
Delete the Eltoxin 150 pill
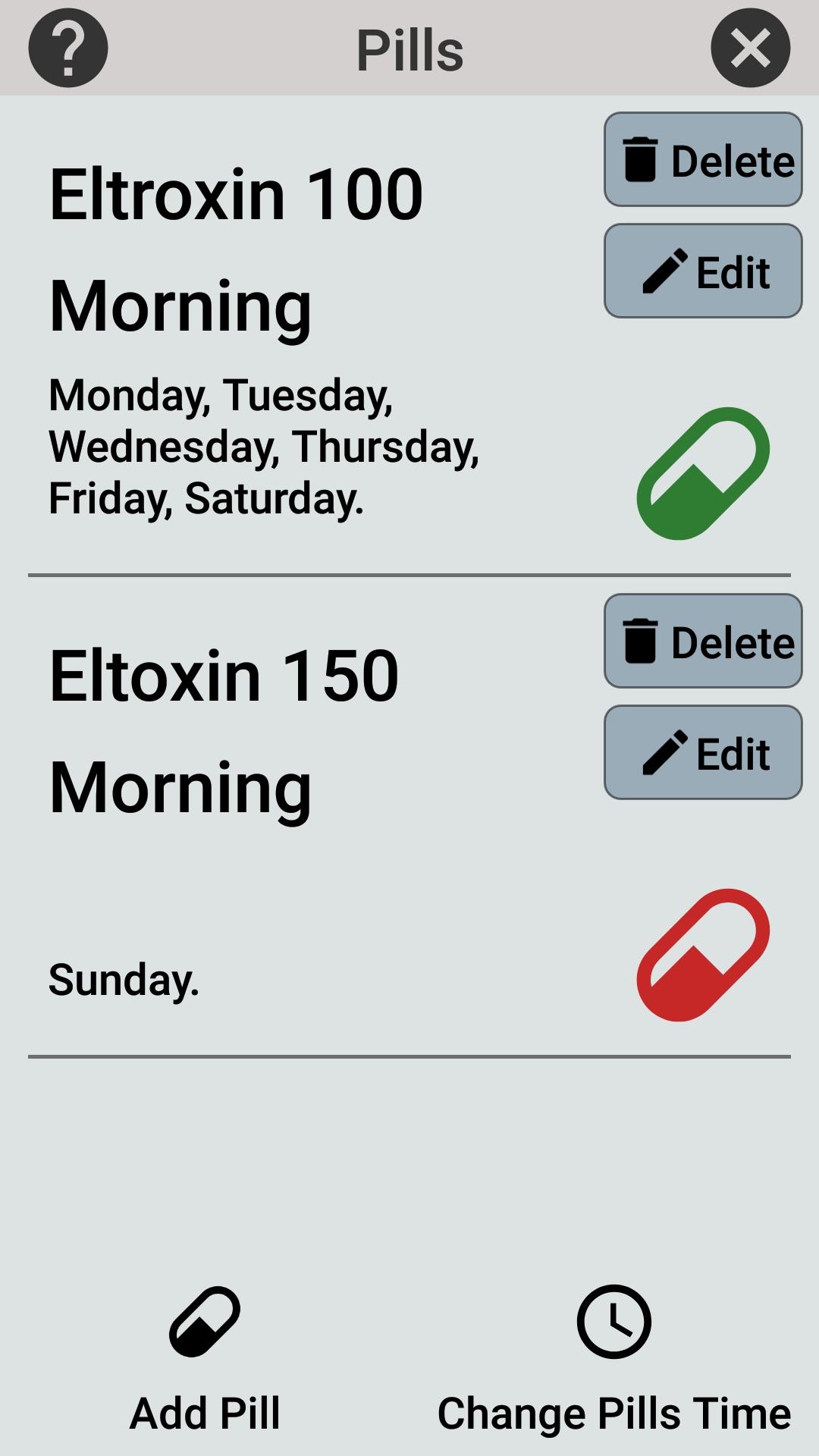tap(703, 642)
